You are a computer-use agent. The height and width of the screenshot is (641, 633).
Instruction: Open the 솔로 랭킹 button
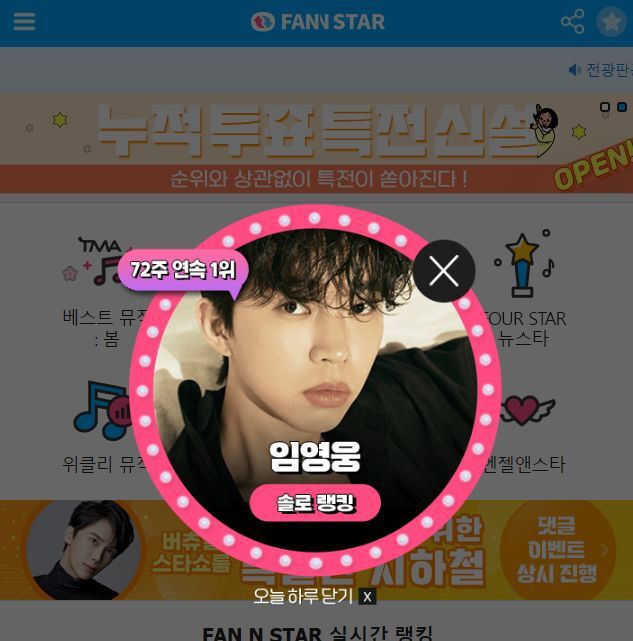pos(315,502)
